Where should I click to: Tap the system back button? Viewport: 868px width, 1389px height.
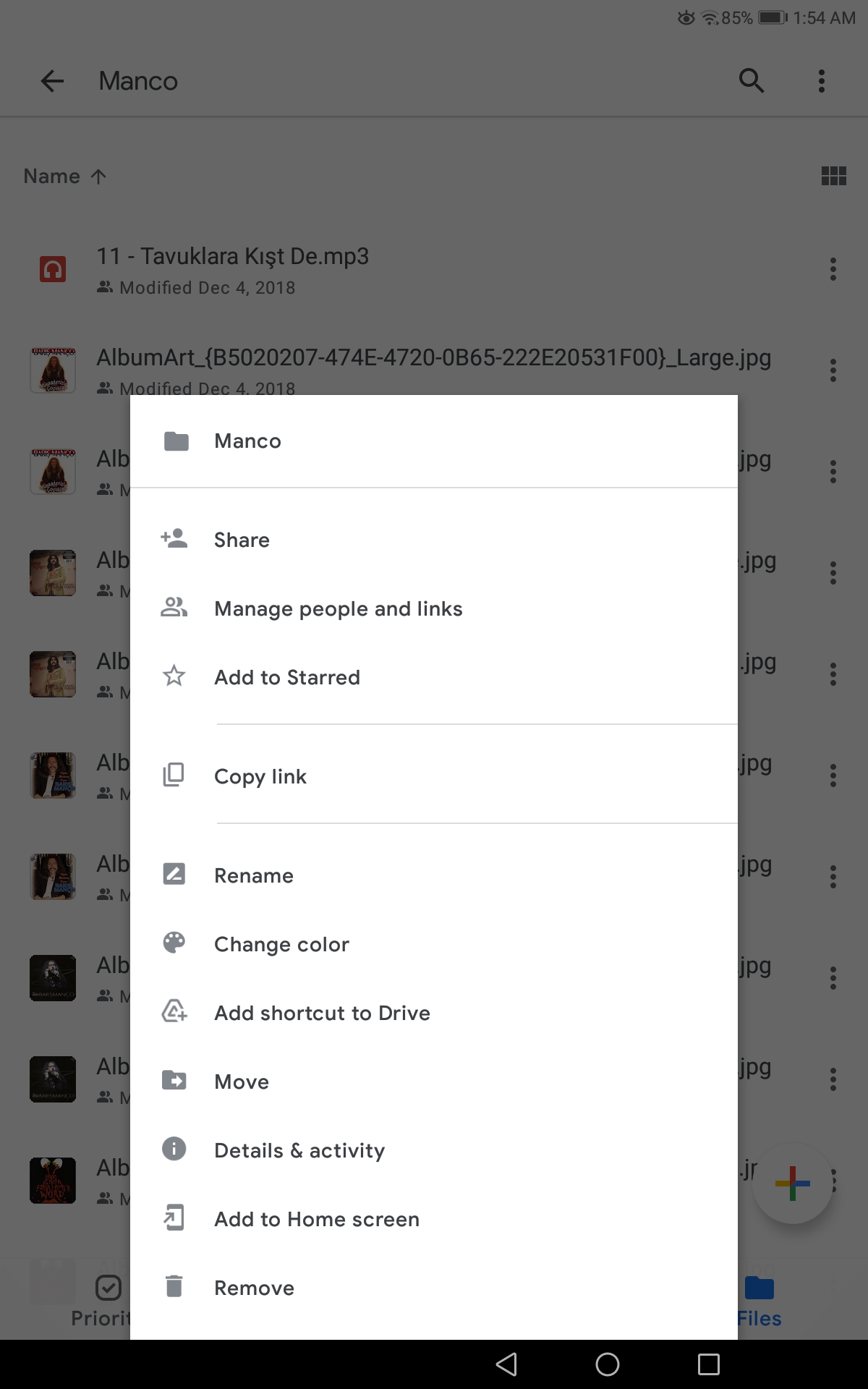tap(506, 1364)
